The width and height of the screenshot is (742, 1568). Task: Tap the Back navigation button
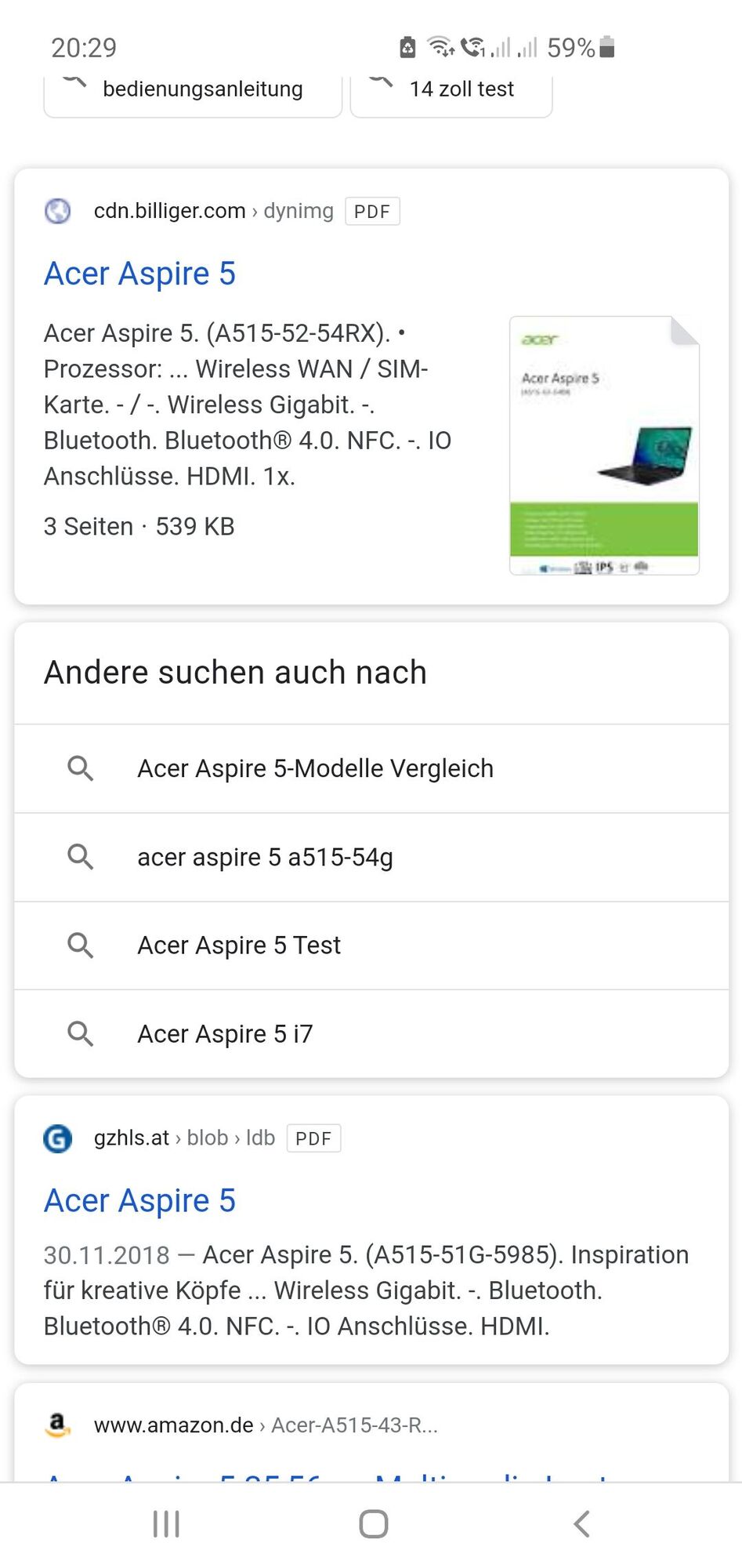[x=581, y=1523]
